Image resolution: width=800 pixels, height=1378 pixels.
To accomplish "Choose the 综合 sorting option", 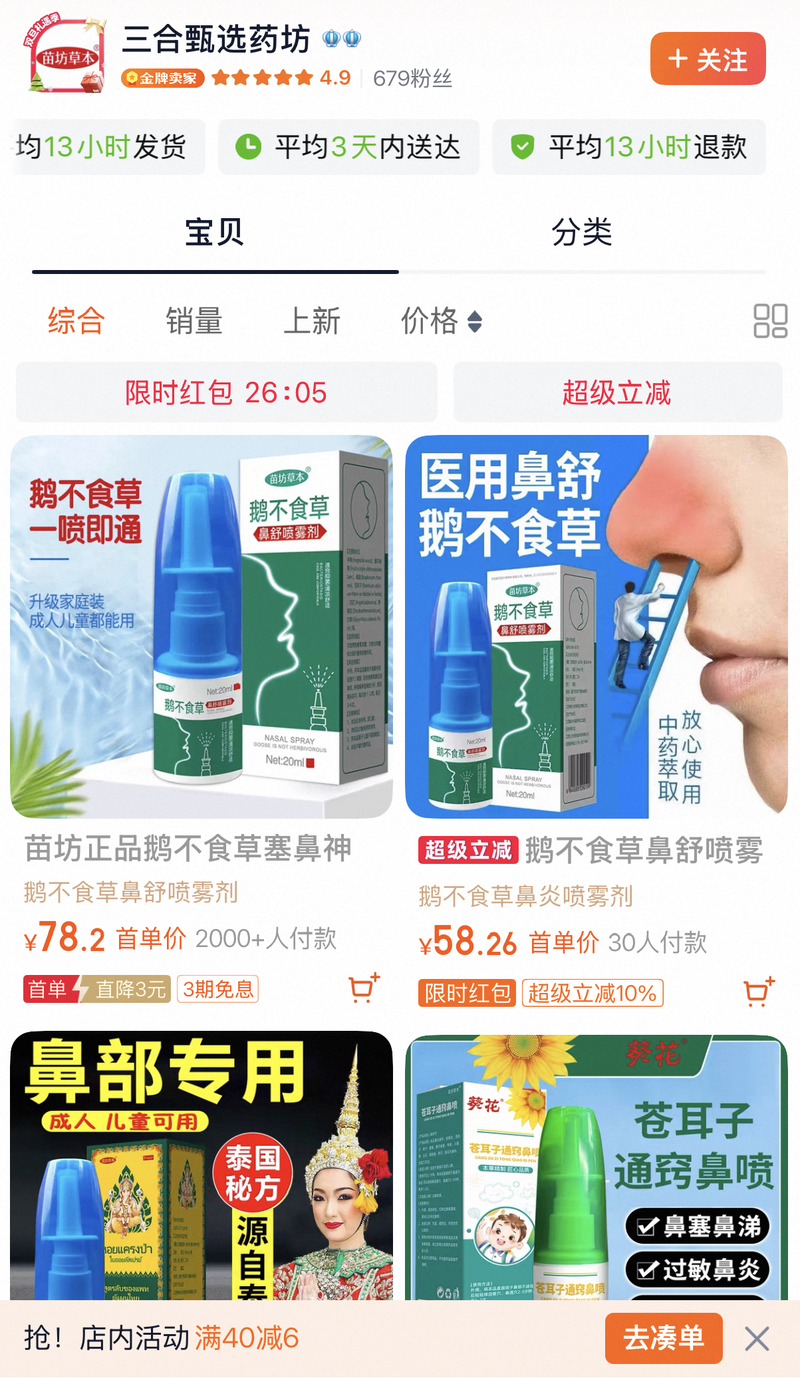I will (76, 321).
